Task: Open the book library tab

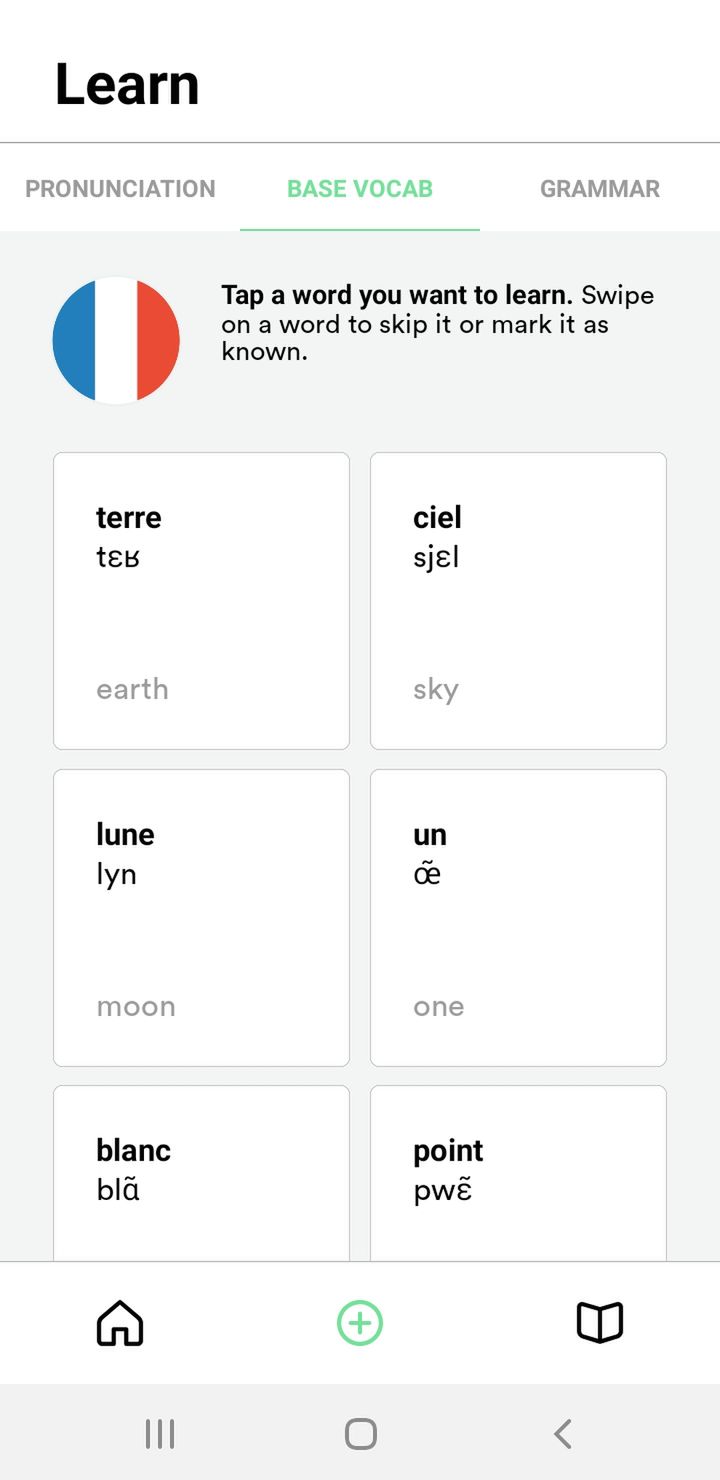Action: click(600, 1323)
